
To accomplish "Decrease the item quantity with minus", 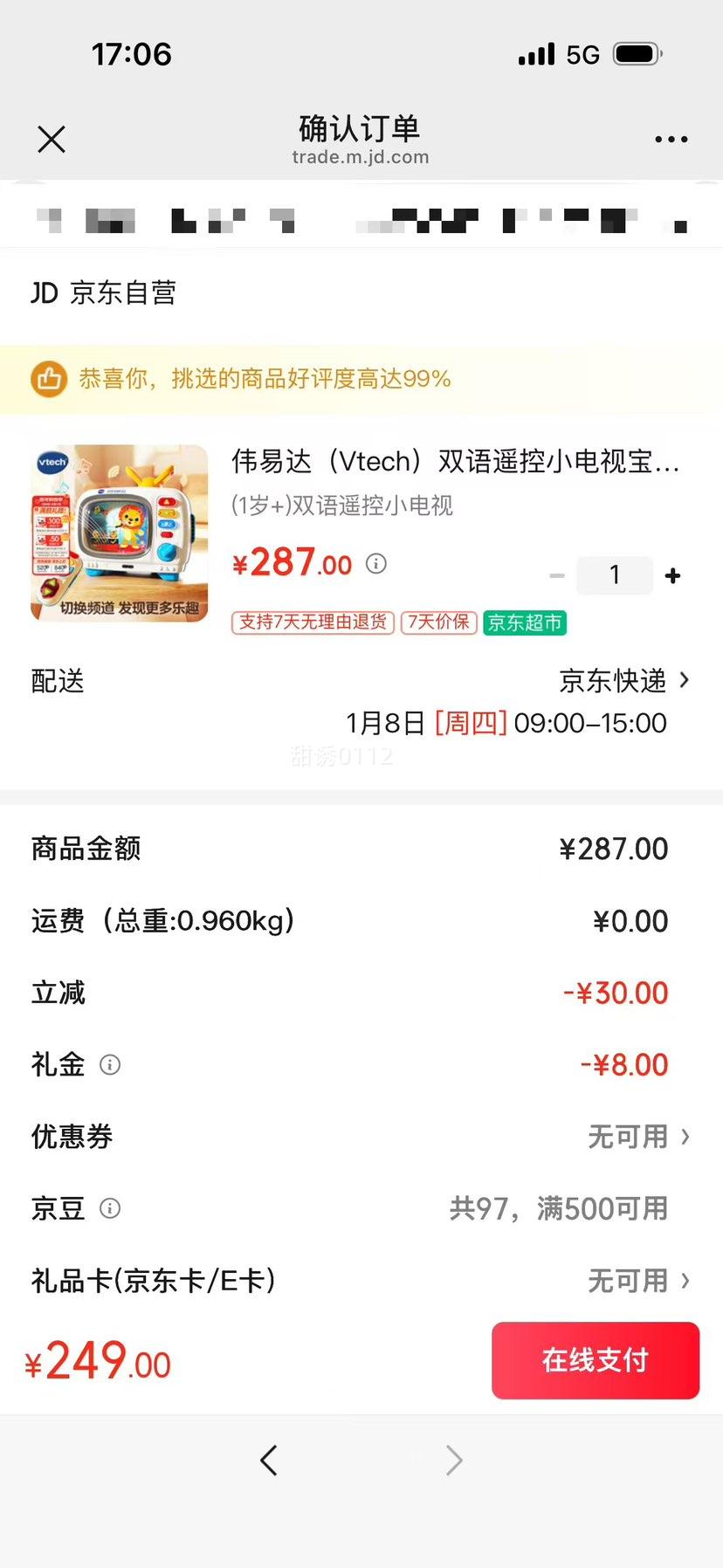I will [x=557, y=574].
